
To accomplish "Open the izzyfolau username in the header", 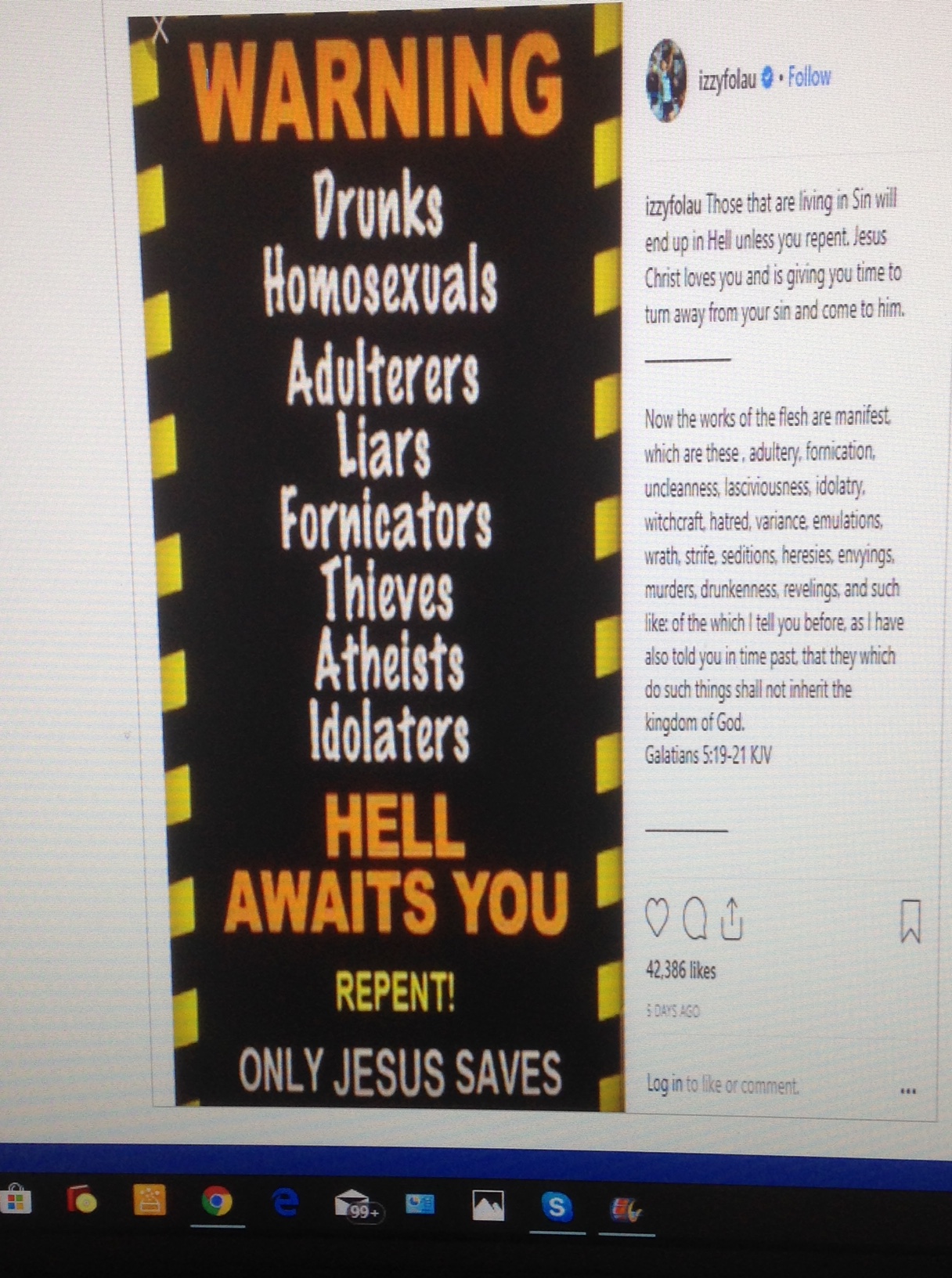I will pyautogui.click(x=727, y=80).
